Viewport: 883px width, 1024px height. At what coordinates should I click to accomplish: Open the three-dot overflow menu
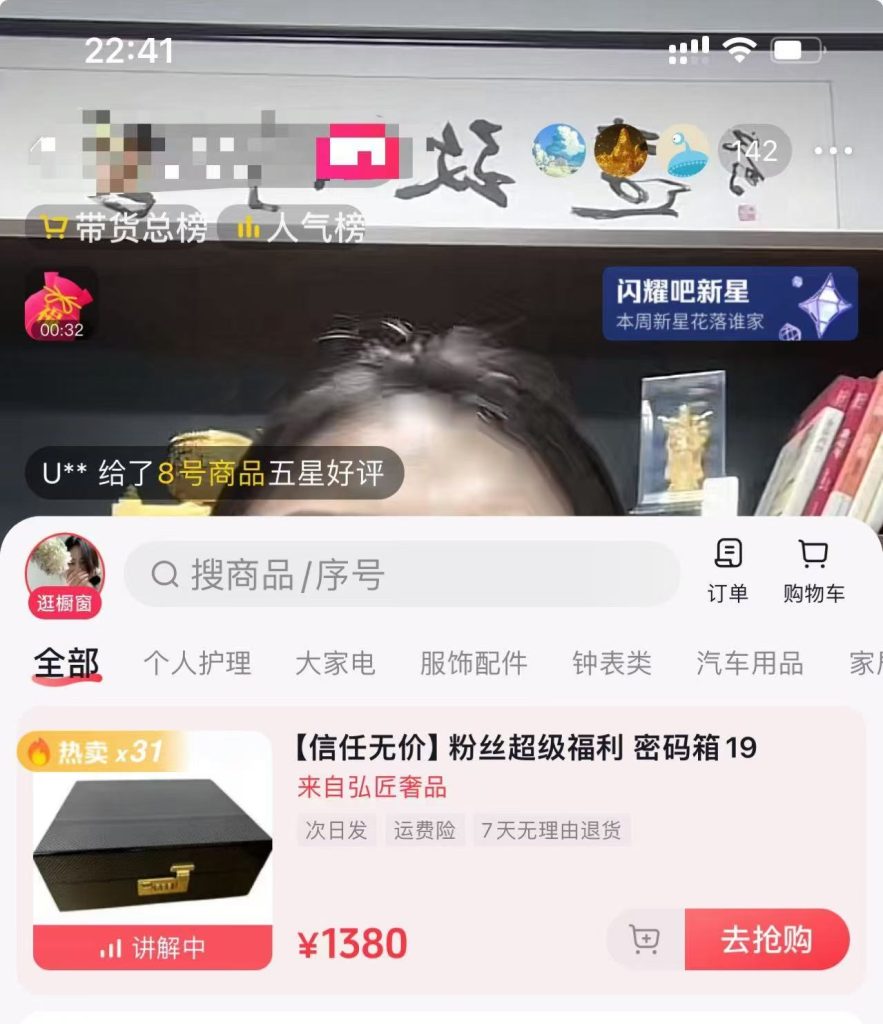coord(833,151)
